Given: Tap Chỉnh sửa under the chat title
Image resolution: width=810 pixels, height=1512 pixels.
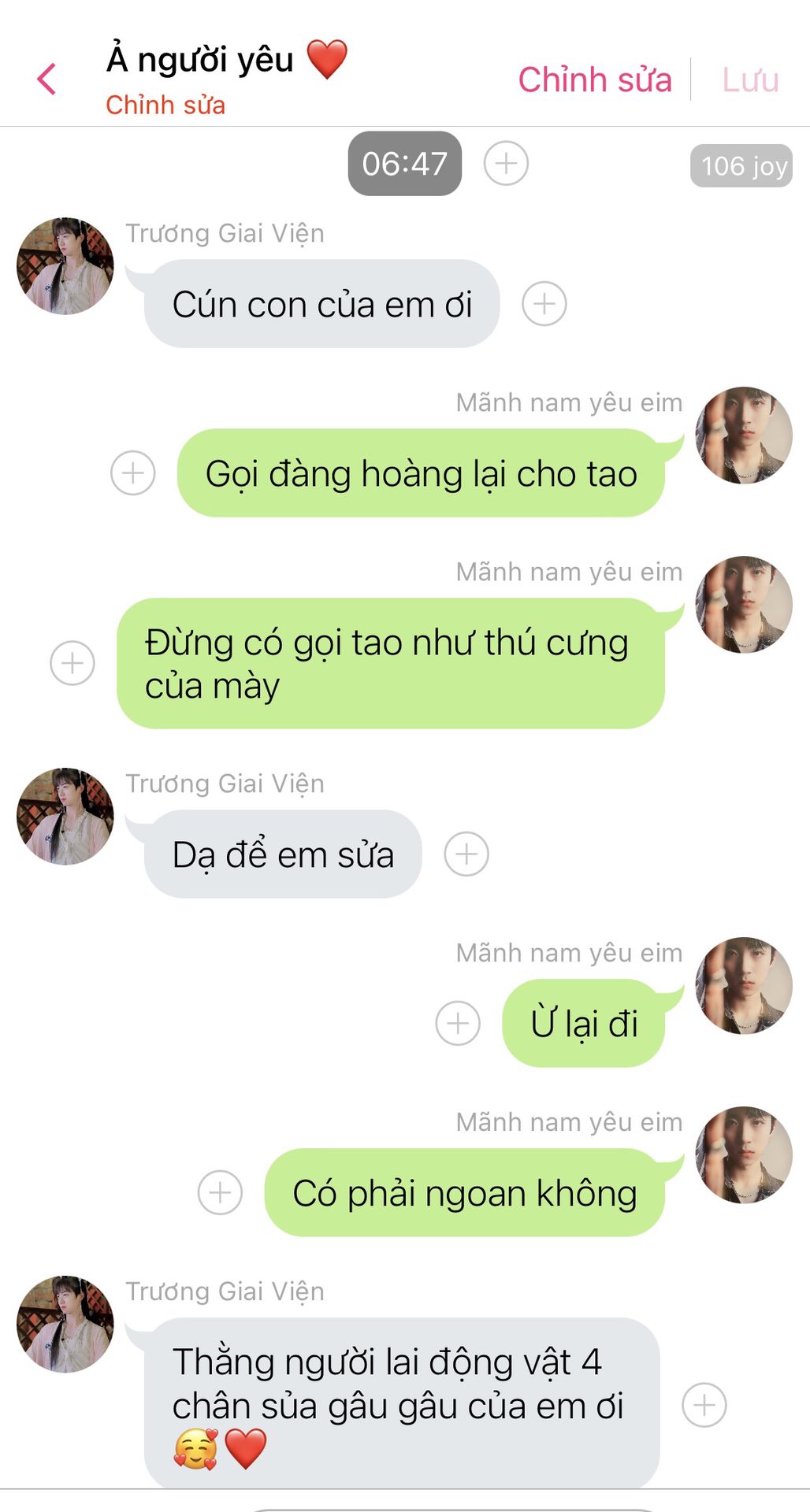Looking at the screenshot, I should [165, 105].
